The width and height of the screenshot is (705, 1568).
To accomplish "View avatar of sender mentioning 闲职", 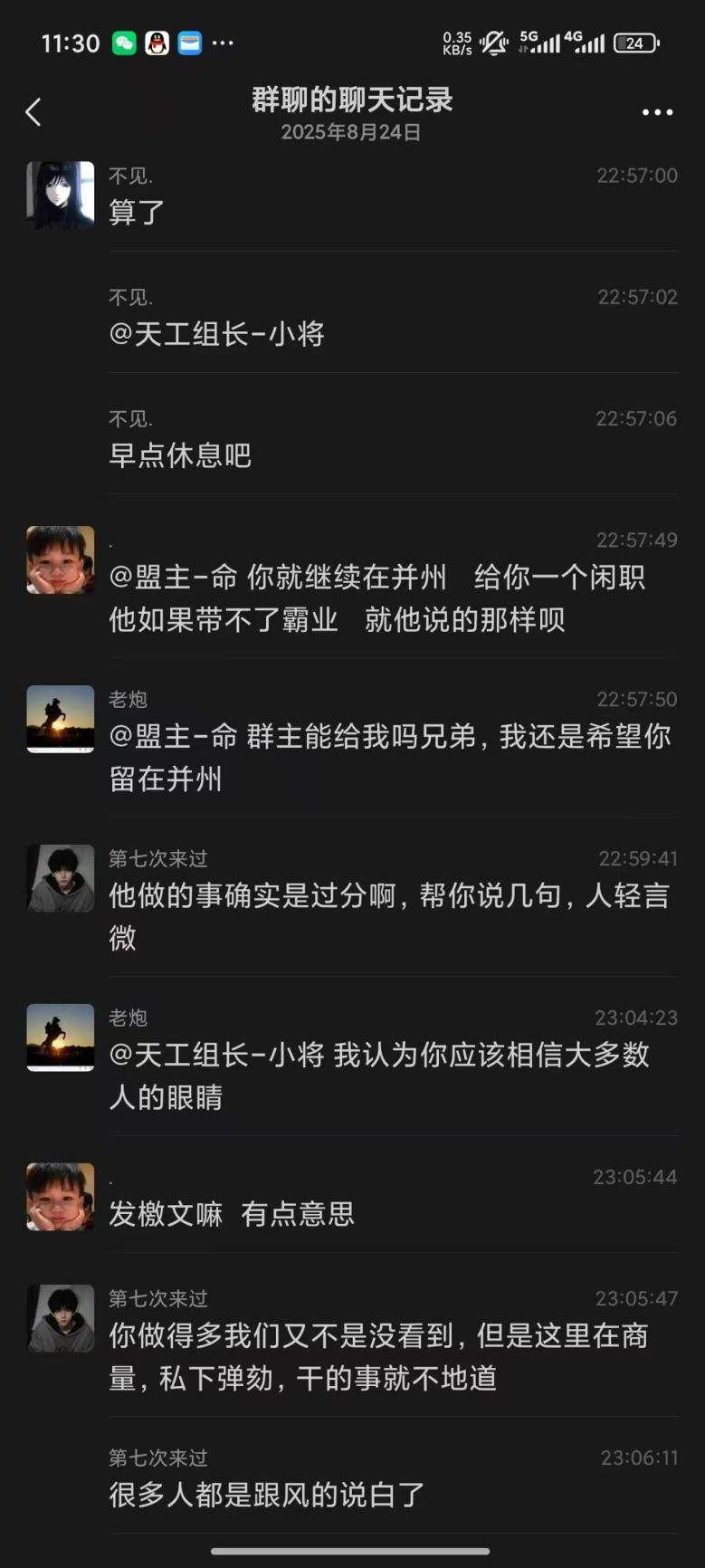I will pyautogui.click(x=61, y=560).
